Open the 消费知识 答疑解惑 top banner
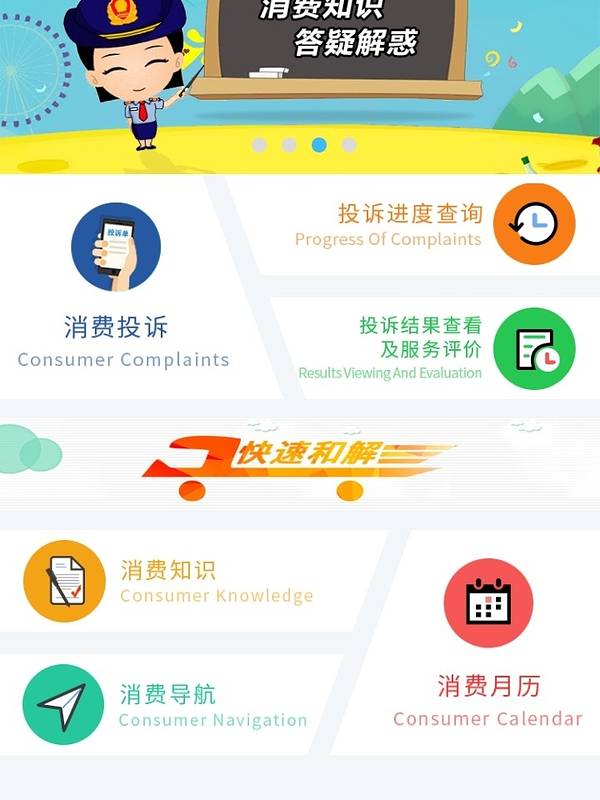 300,60
